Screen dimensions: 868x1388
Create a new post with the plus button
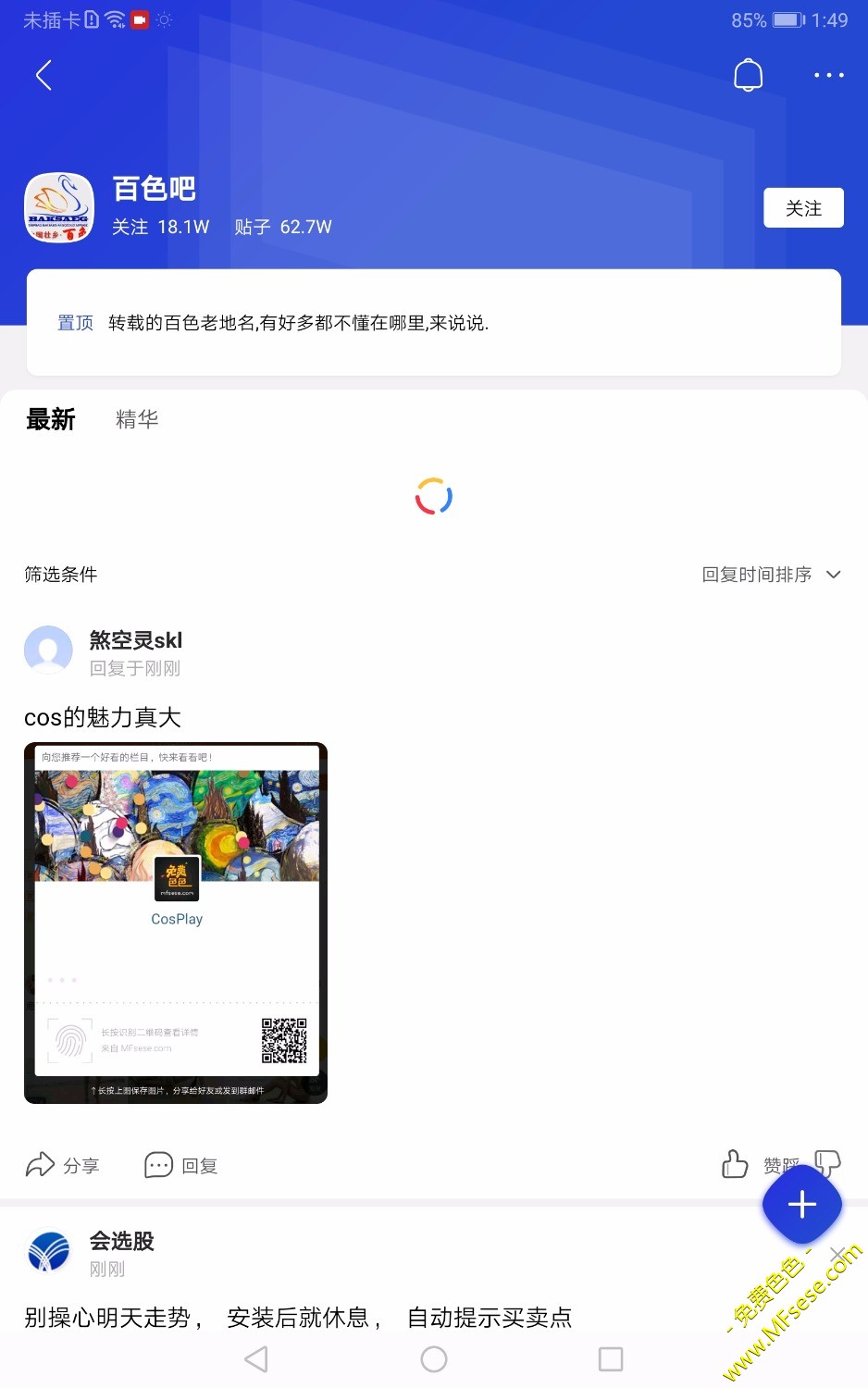tap(801, 1204)
